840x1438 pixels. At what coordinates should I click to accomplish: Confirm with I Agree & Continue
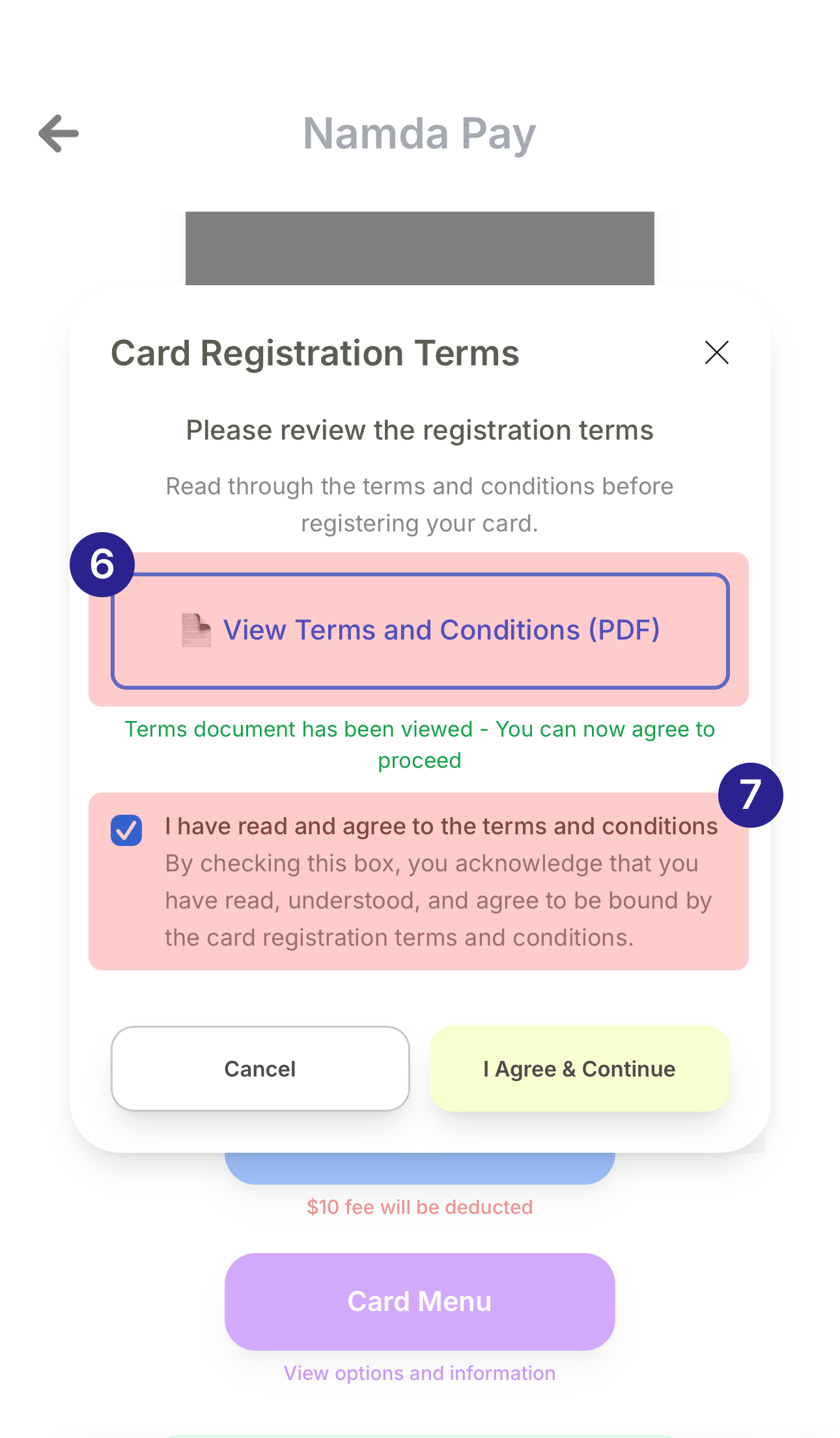(579, 1069)
